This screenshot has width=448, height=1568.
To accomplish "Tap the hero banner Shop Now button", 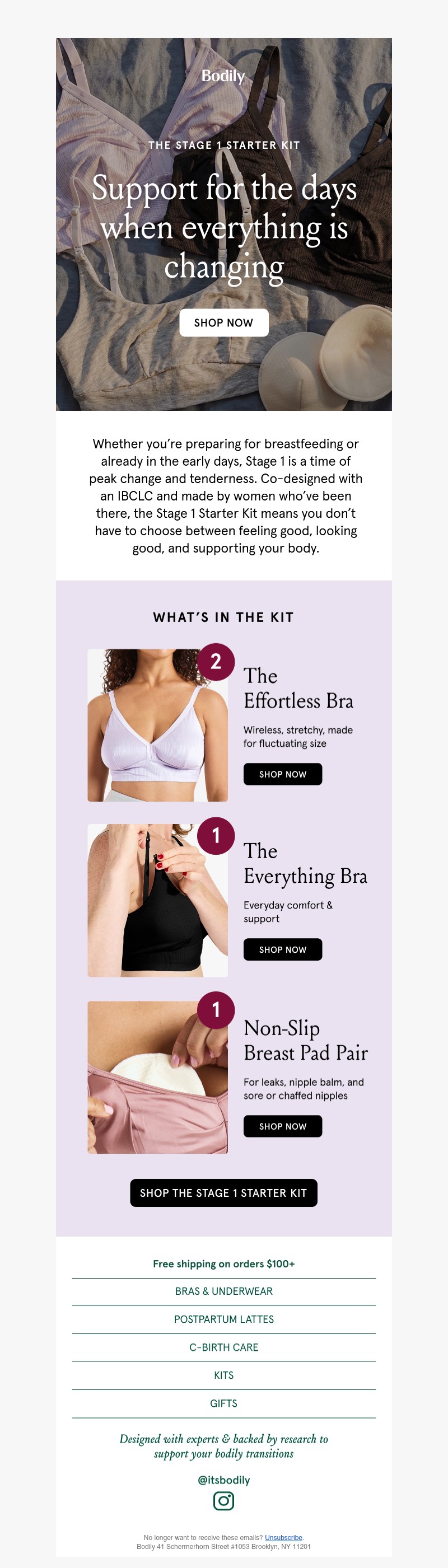I will point(223,322).
